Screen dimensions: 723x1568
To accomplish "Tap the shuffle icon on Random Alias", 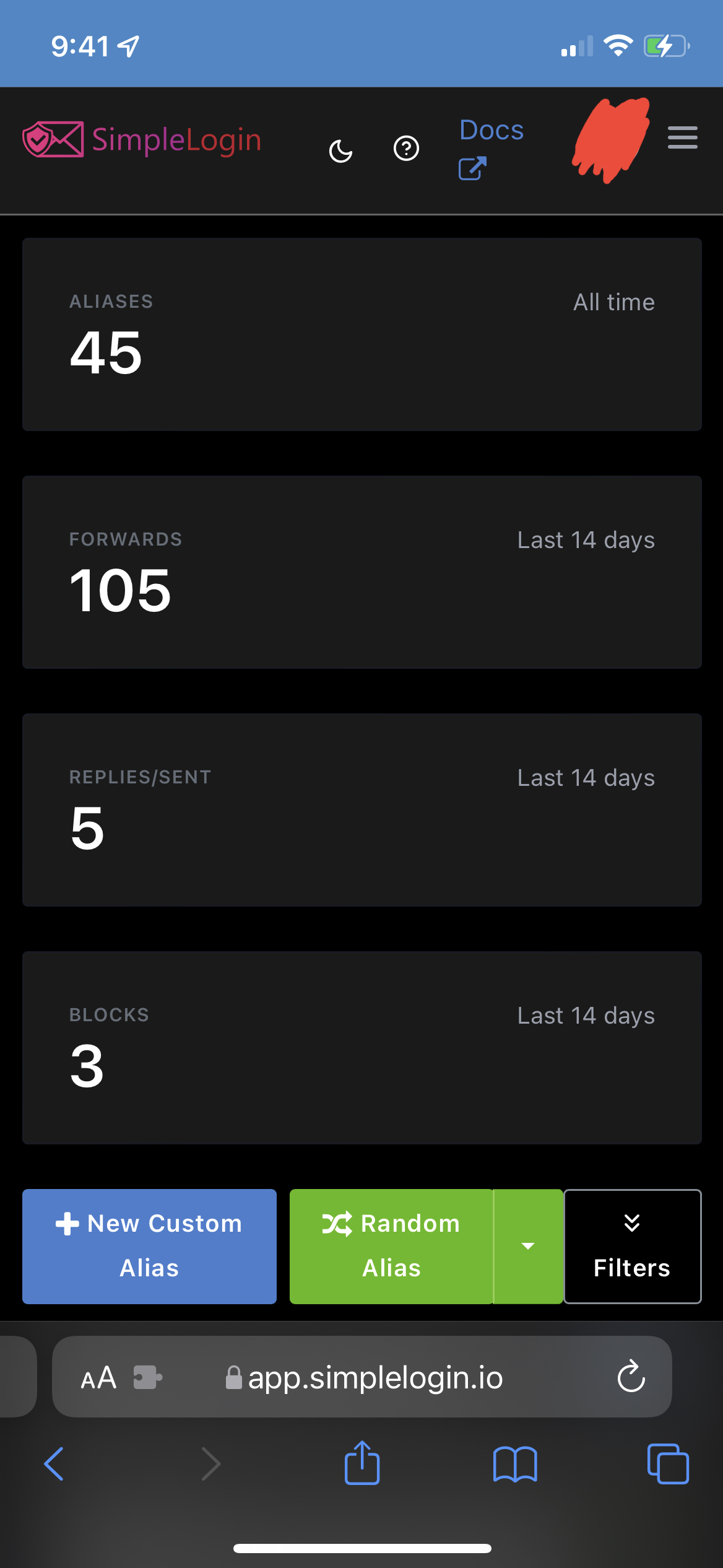I will tap(336, 1223).
